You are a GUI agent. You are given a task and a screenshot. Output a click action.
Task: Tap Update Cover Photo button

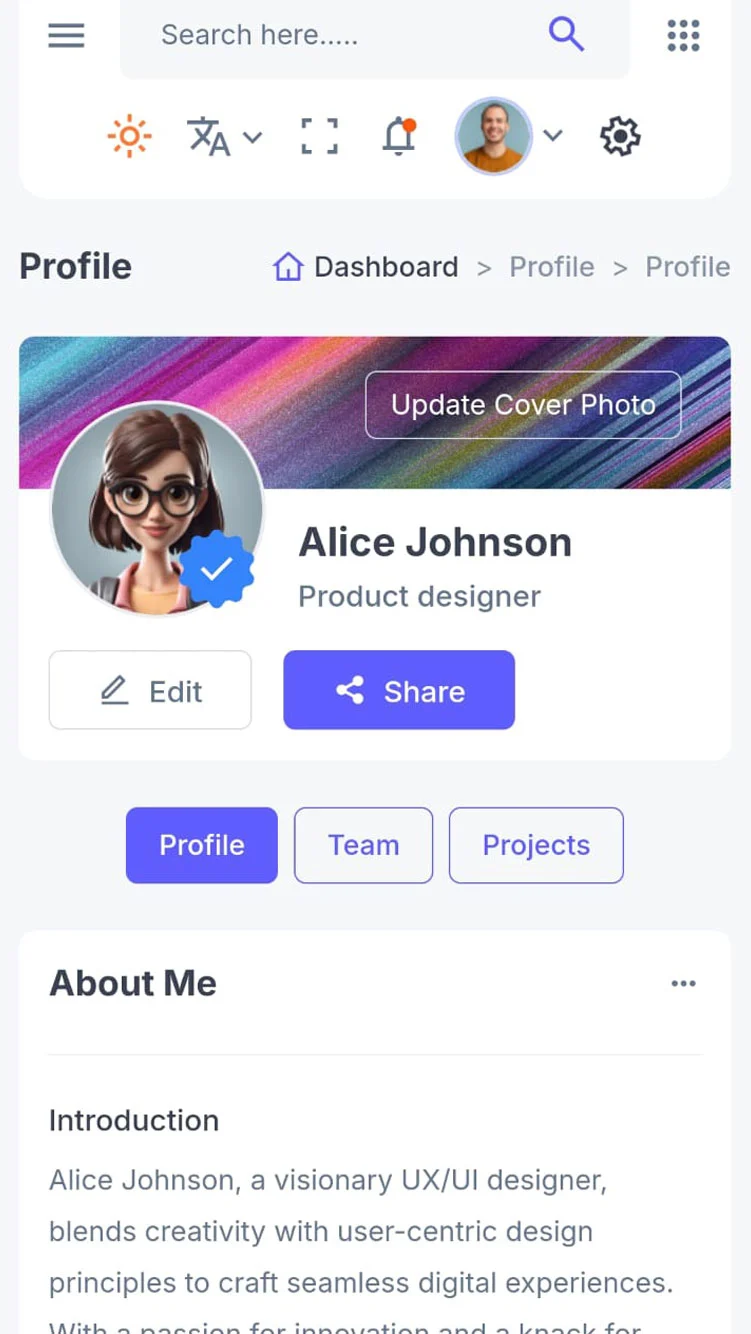click(523, 405)
